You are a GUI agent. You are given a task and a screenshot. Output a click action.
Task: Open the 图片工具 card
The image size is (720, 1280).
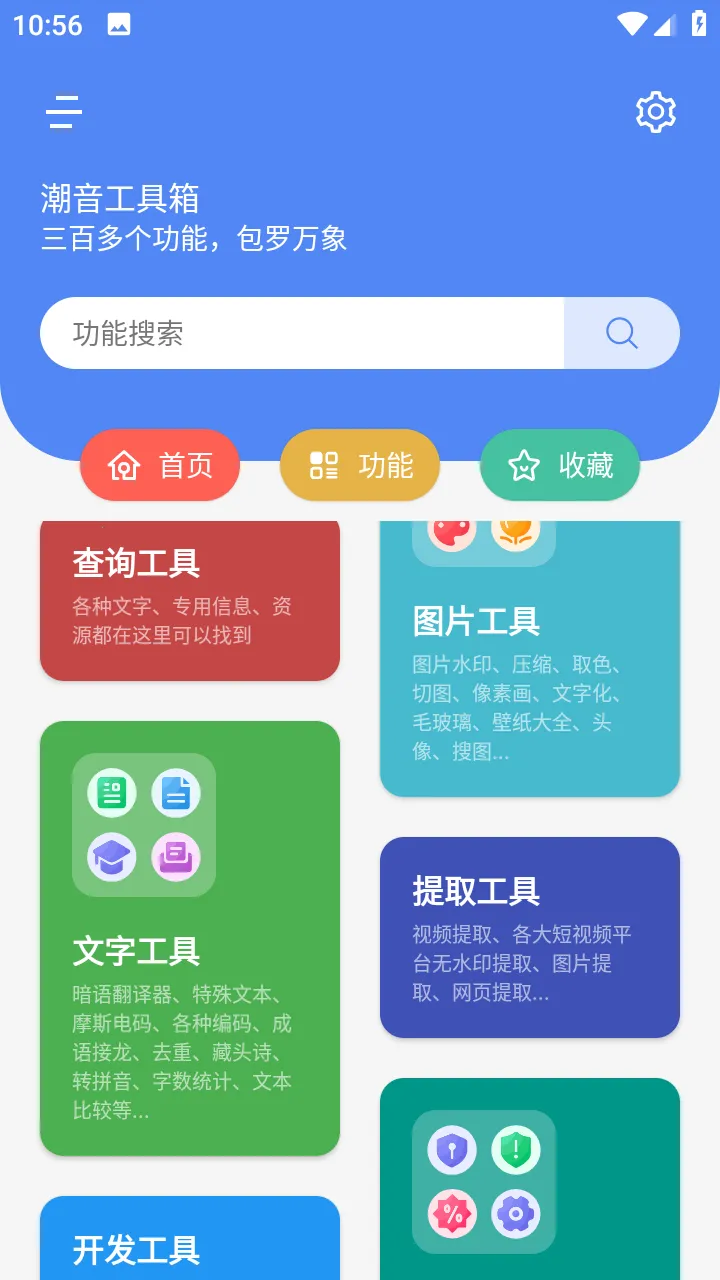530,660
